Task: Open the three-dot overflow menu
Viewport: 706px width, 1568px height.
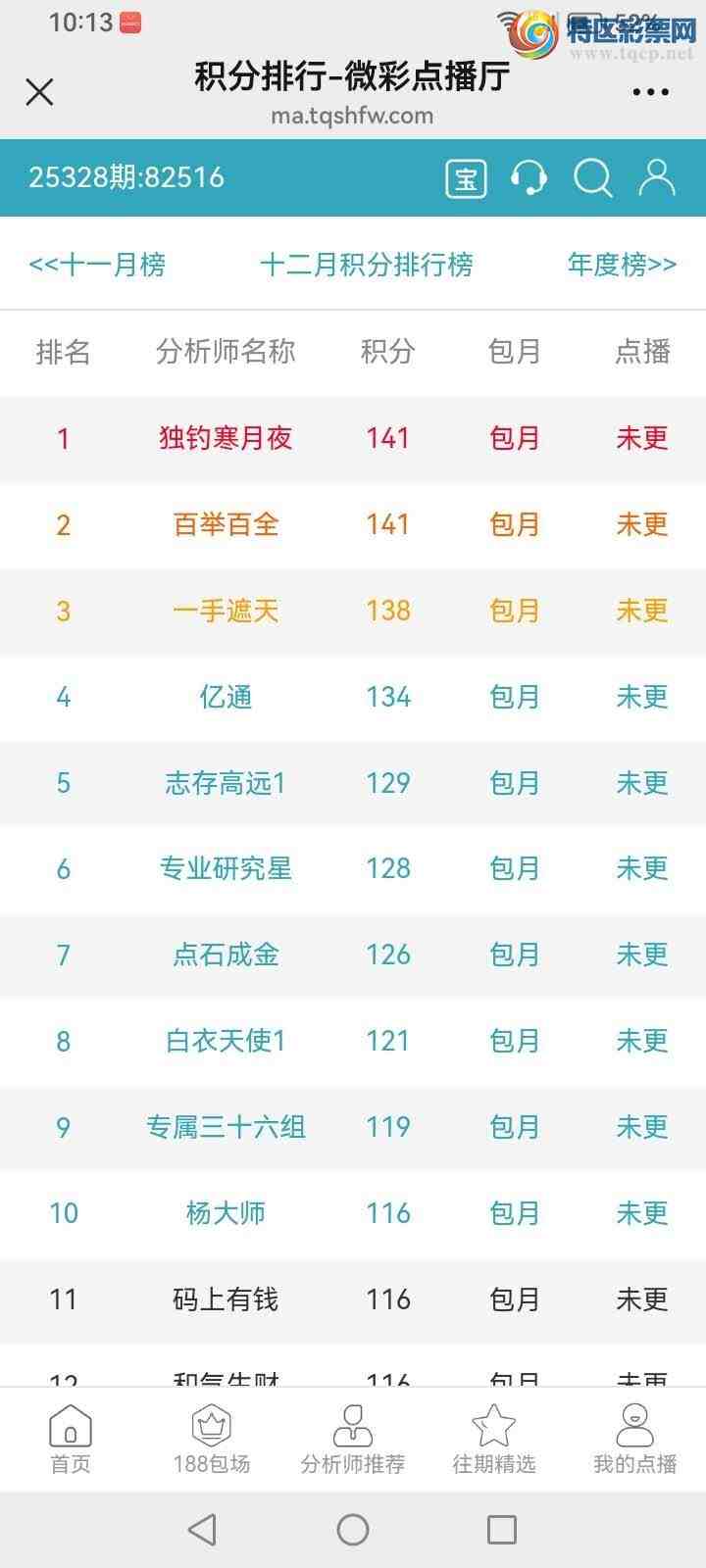Action: click(650, 92)
